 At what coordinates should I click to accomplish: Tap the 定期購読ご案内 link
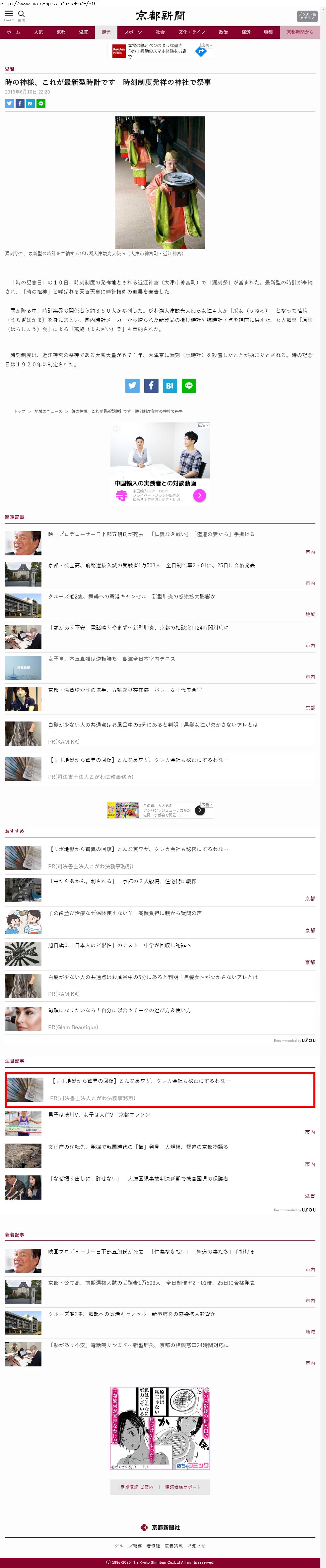[137, 1486]
